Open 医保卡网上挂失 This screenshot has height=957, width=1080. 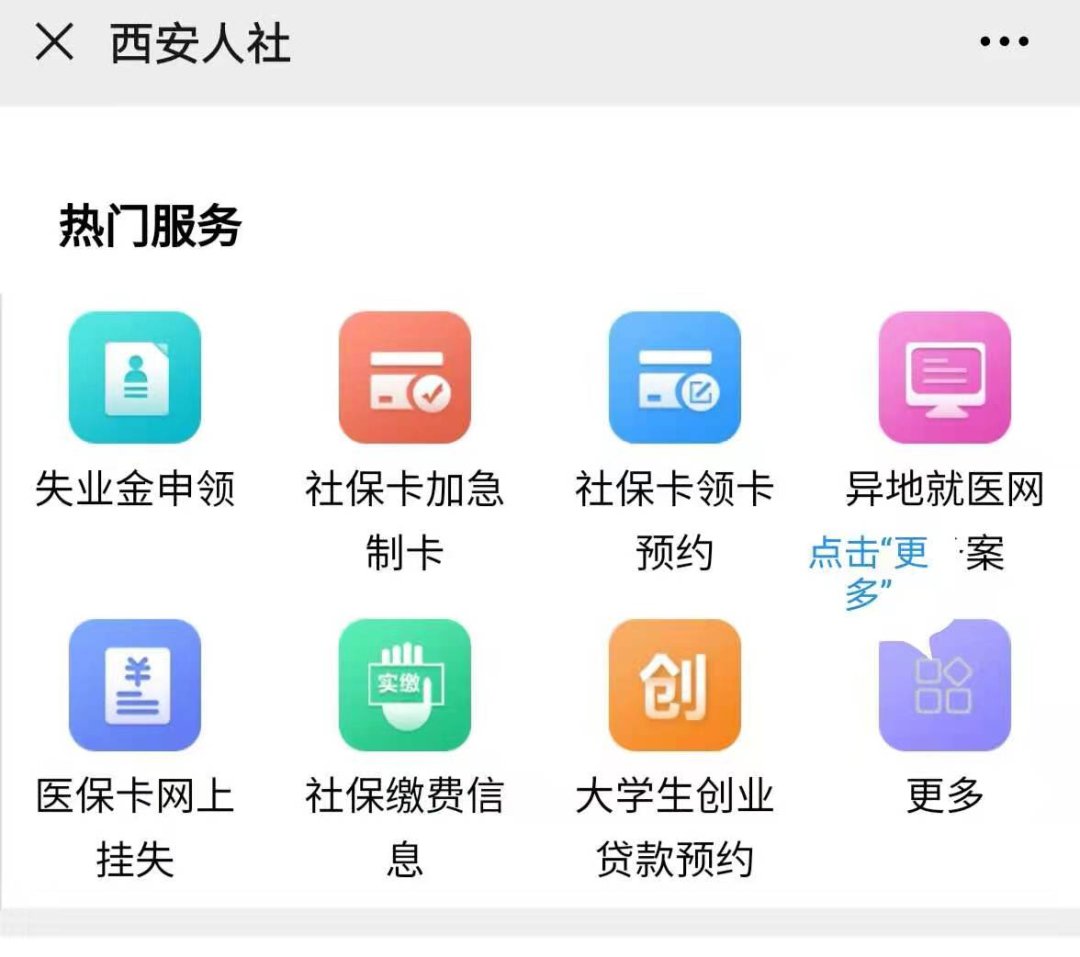coord(135,686)
